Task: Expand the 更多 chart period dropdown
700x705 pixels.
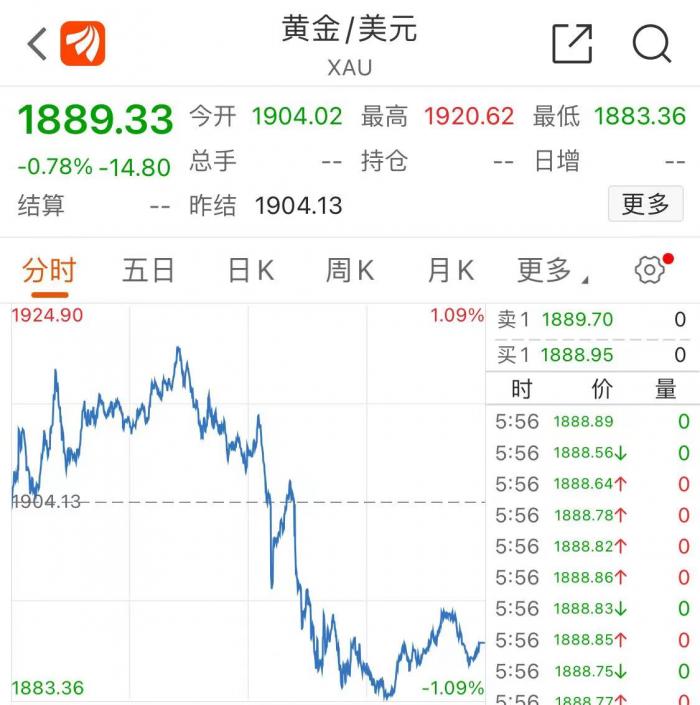Action: click(551, 270)
